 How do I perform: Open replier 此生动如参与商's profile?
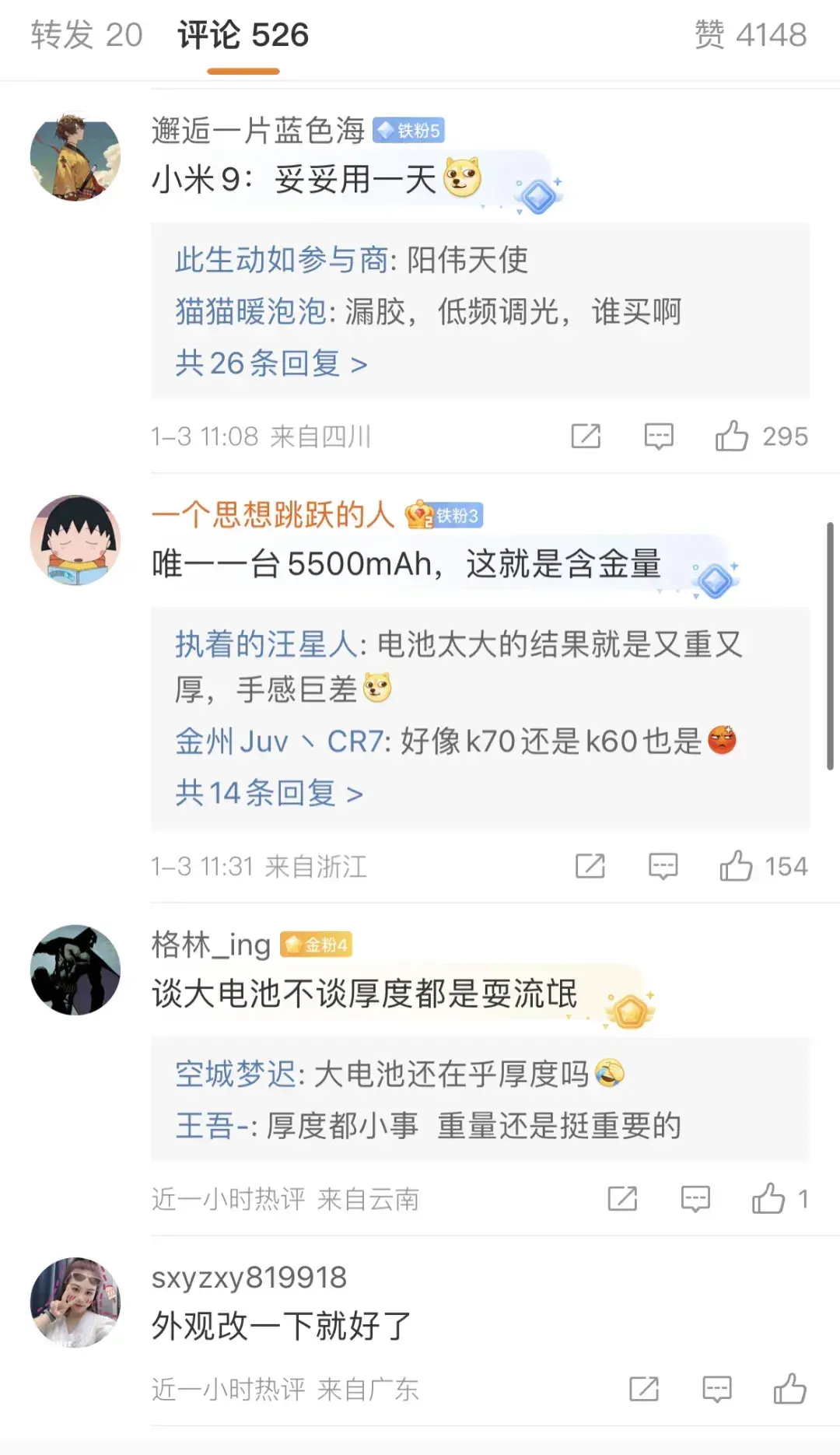[282, 261]
